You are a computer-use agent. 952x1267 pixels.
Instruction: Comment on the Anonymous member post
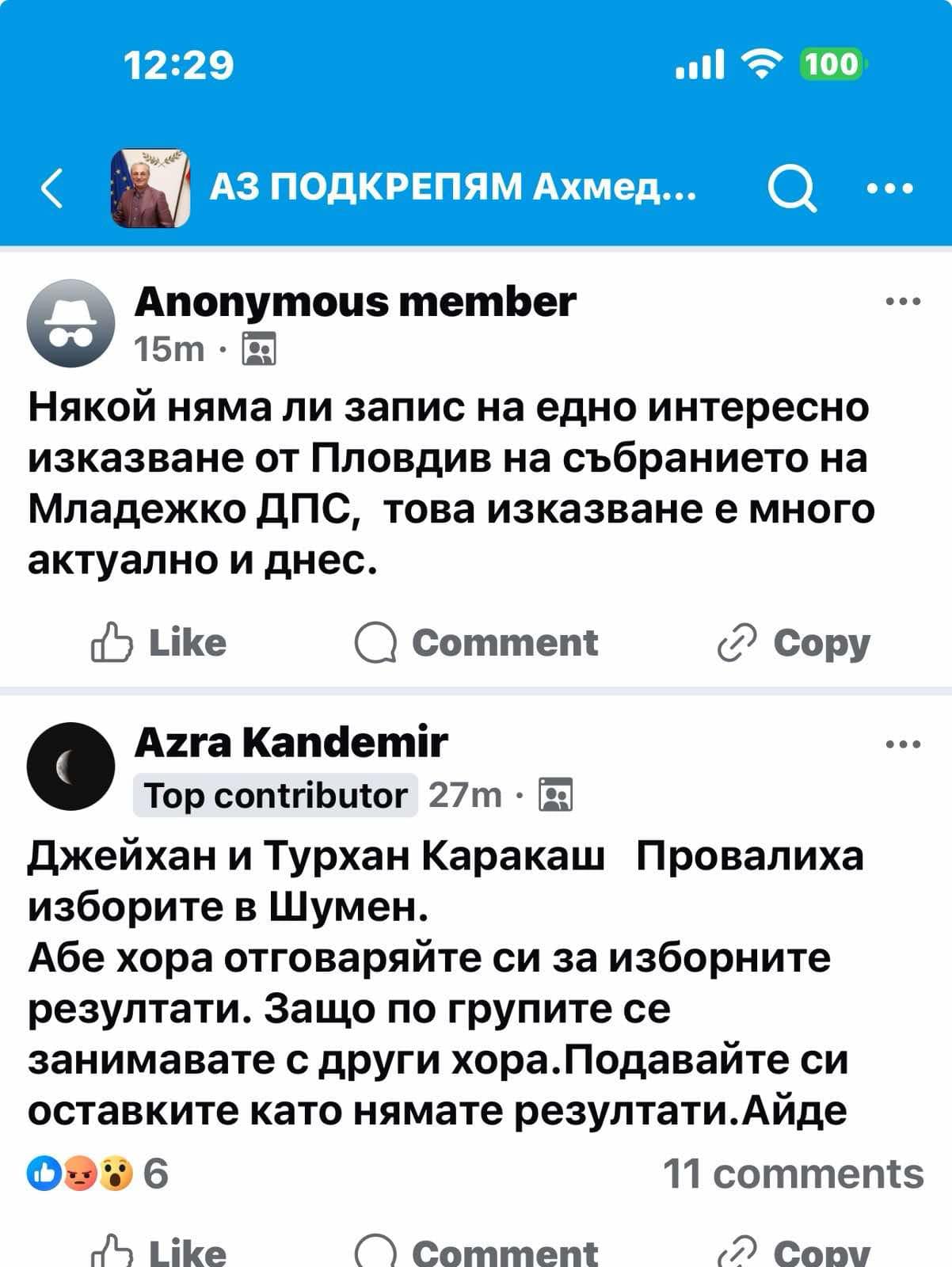476,642
